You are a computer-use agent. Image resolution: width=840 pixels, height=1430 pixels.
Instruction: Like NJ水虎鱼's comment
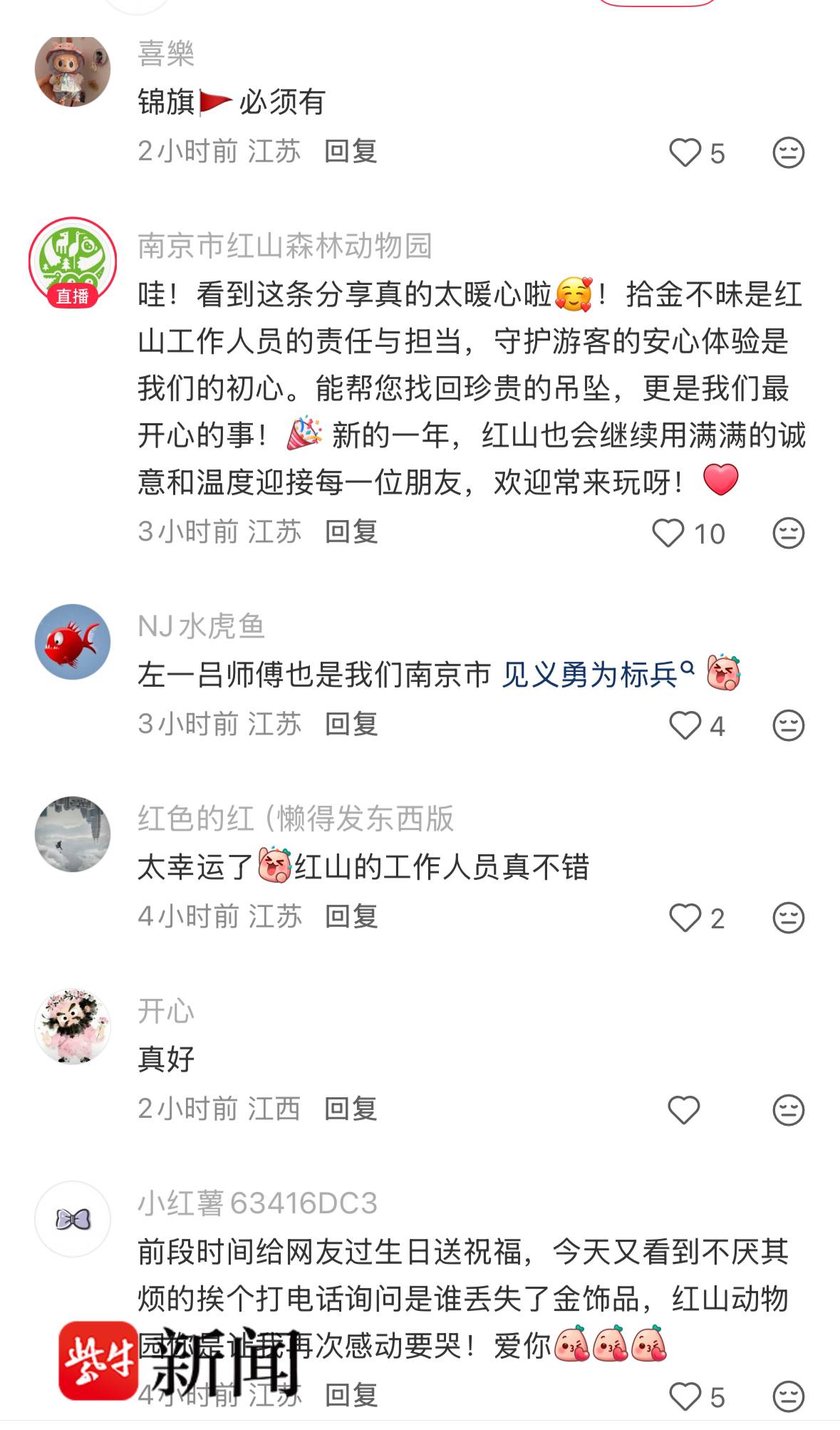tap(685, 725)
